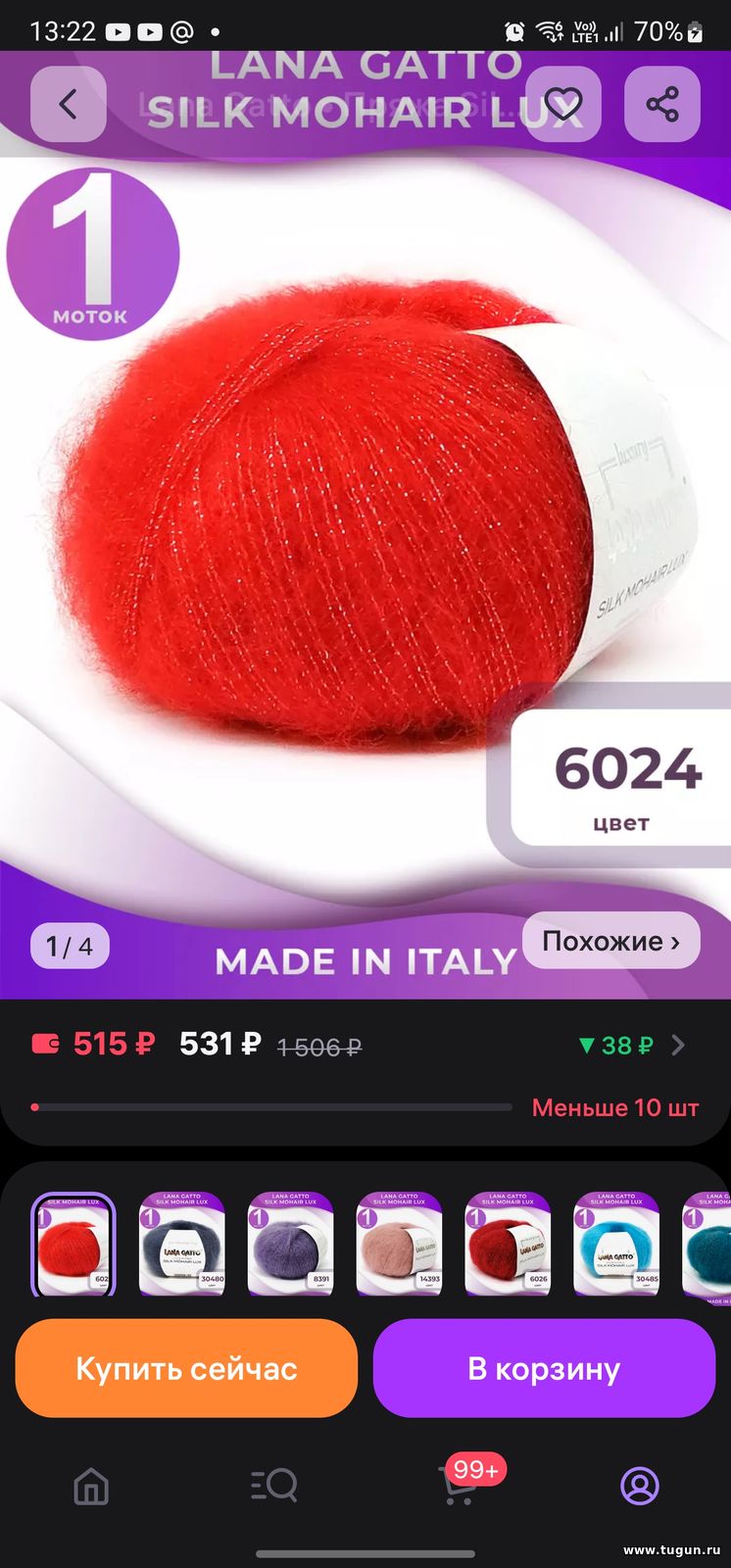
Task: Open the catalog search tab
Action: pos(273,1486)
